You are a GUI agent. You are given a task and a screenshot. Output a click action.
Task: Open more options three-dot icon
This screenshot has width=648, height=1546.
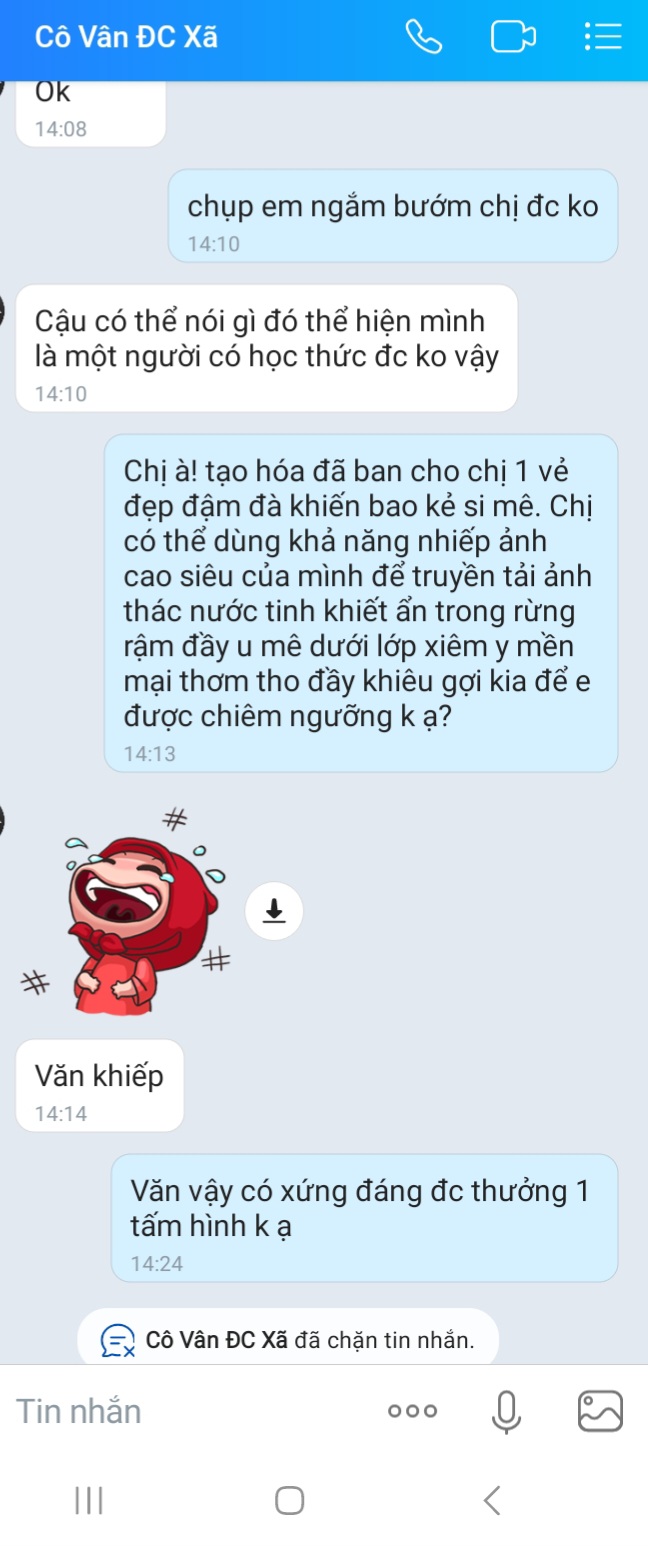[x=413, y=1411]
